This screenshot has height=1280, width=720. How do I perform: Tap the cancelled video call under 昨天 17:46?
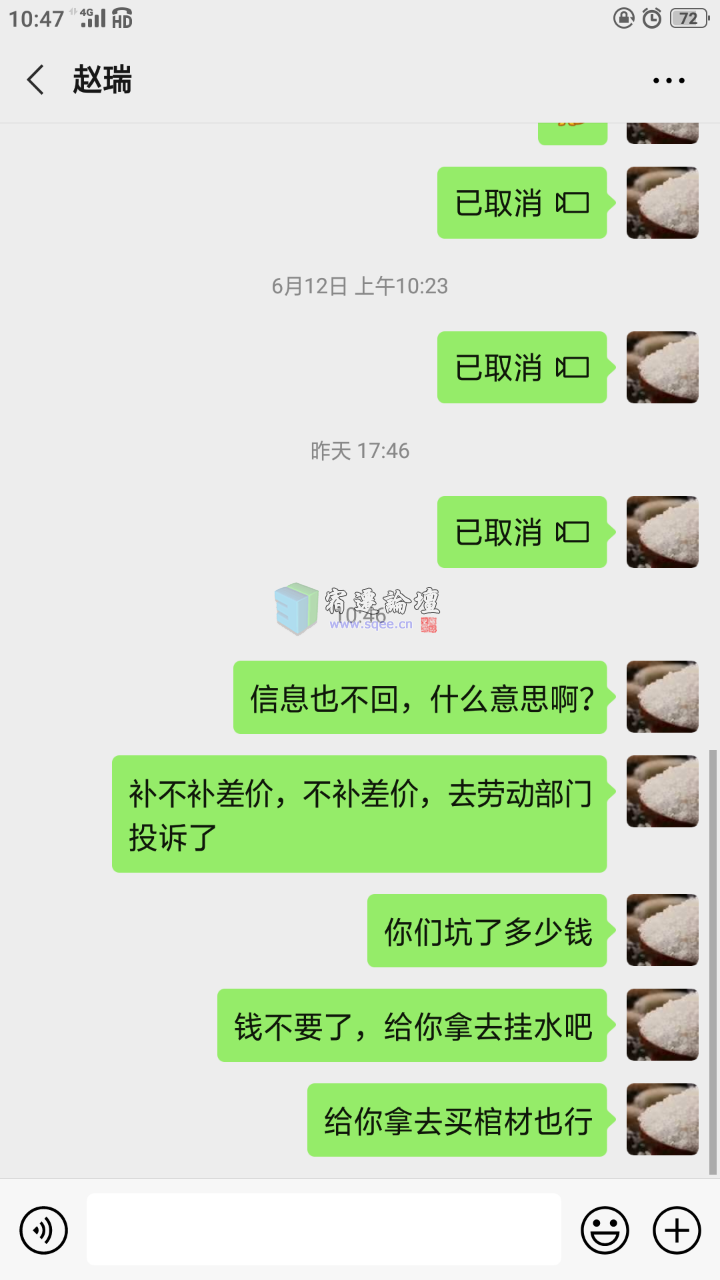coord(522,532)
